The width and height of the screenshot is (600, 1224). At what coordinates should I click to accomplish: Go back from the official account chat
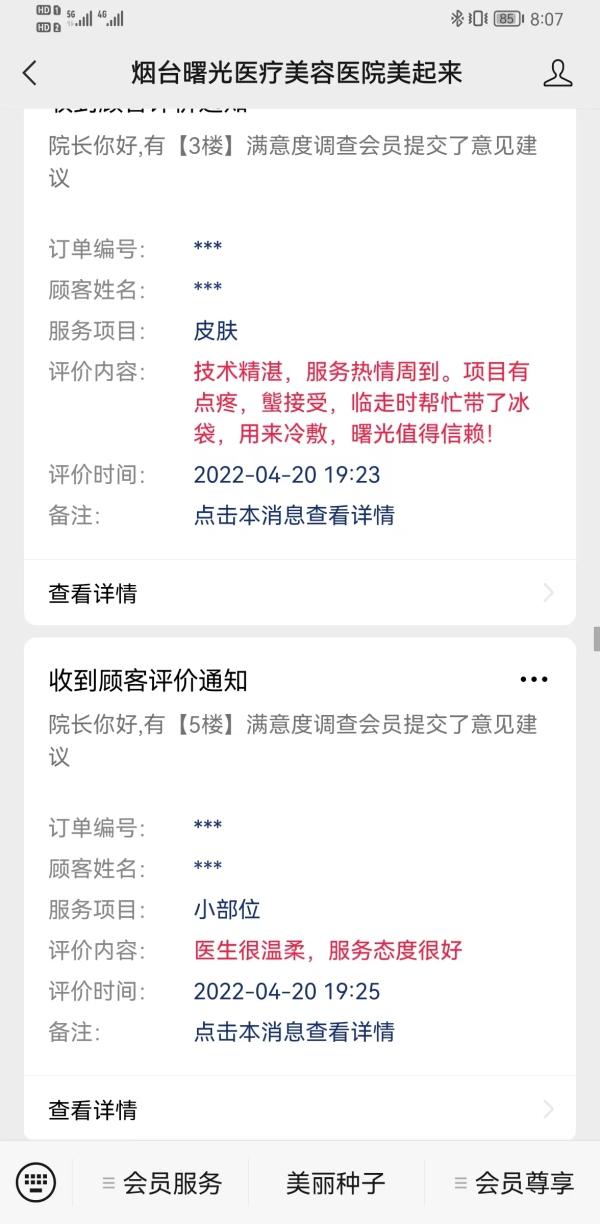(x=29, y=72)
